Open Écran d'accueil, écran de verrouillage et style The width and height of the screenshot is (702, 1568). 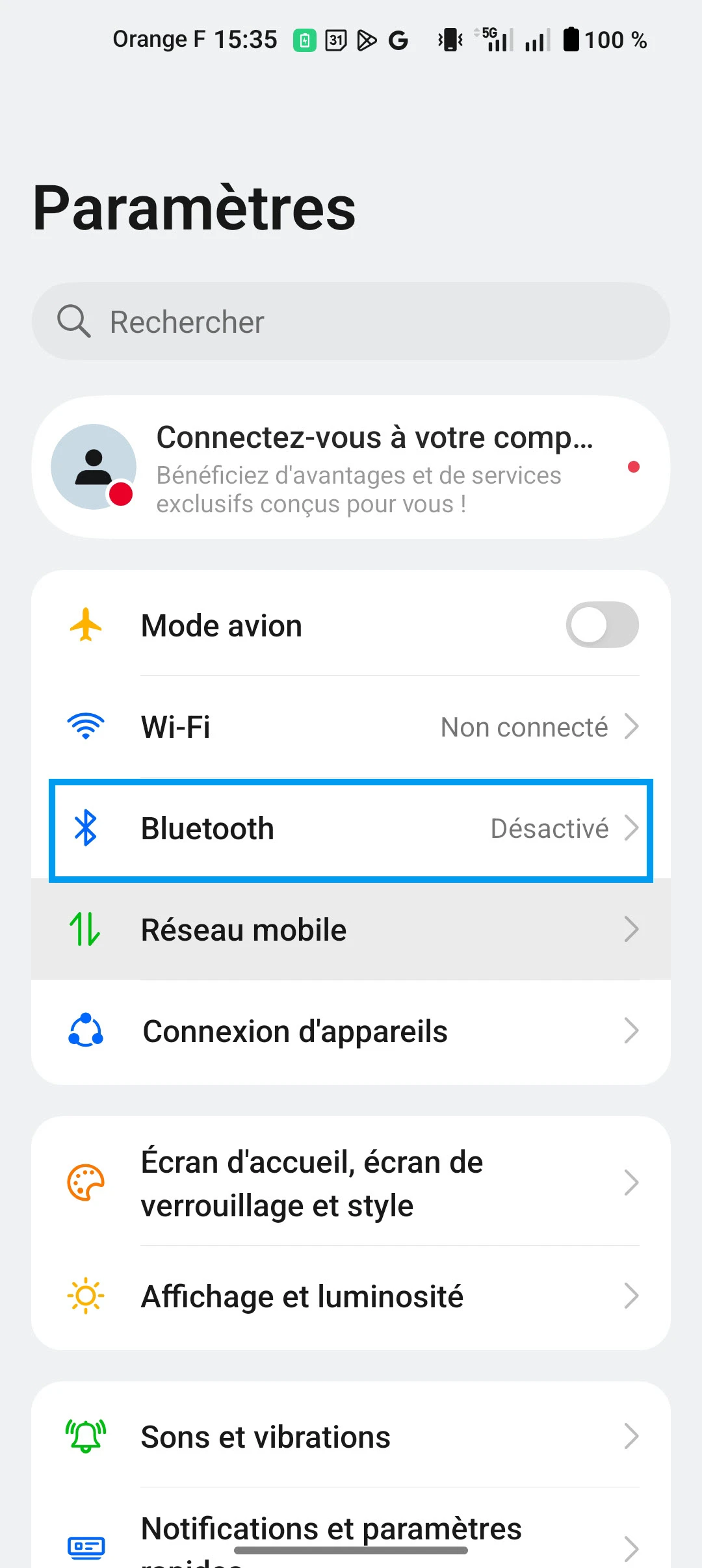pos(351,1183)
